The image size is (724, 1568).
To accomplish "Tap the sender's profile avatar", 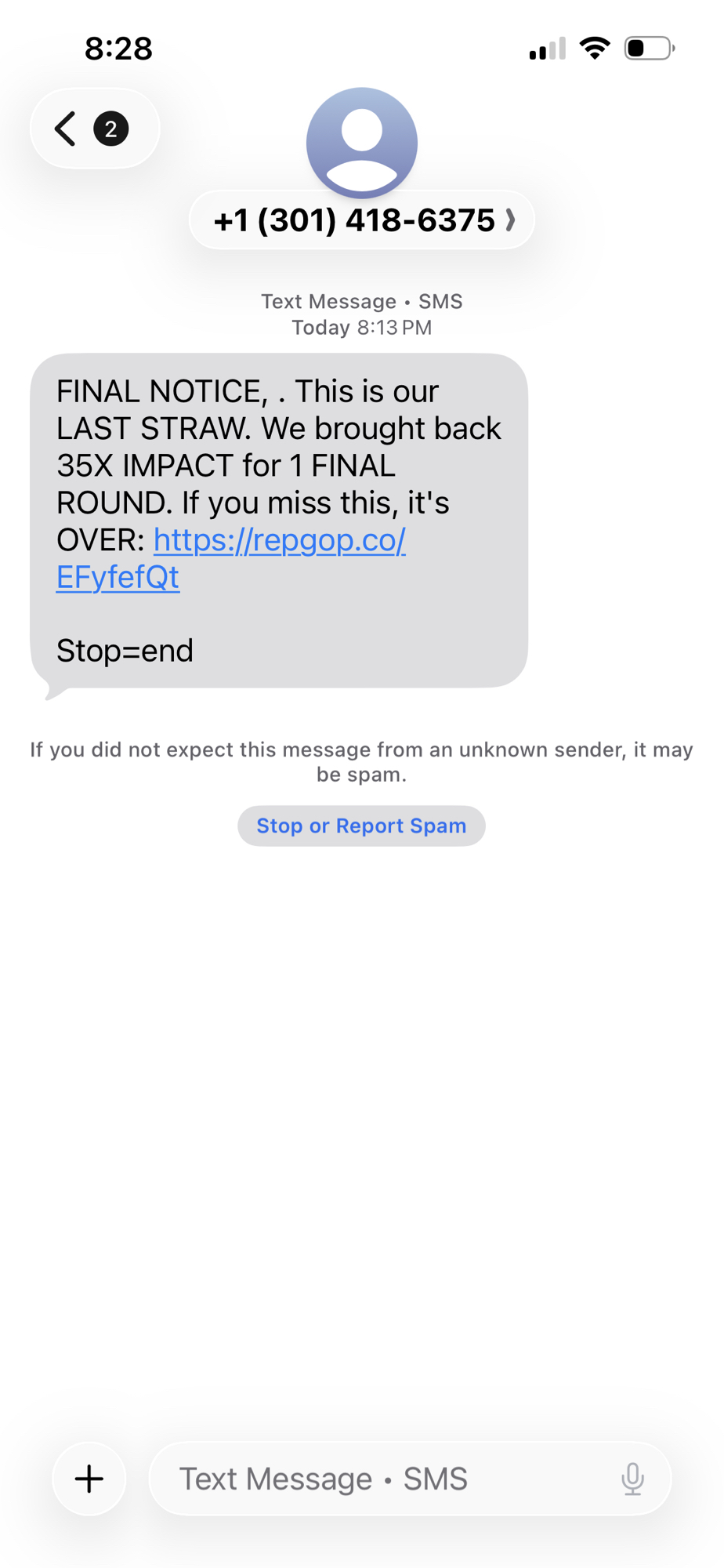I will coord(361,142).
